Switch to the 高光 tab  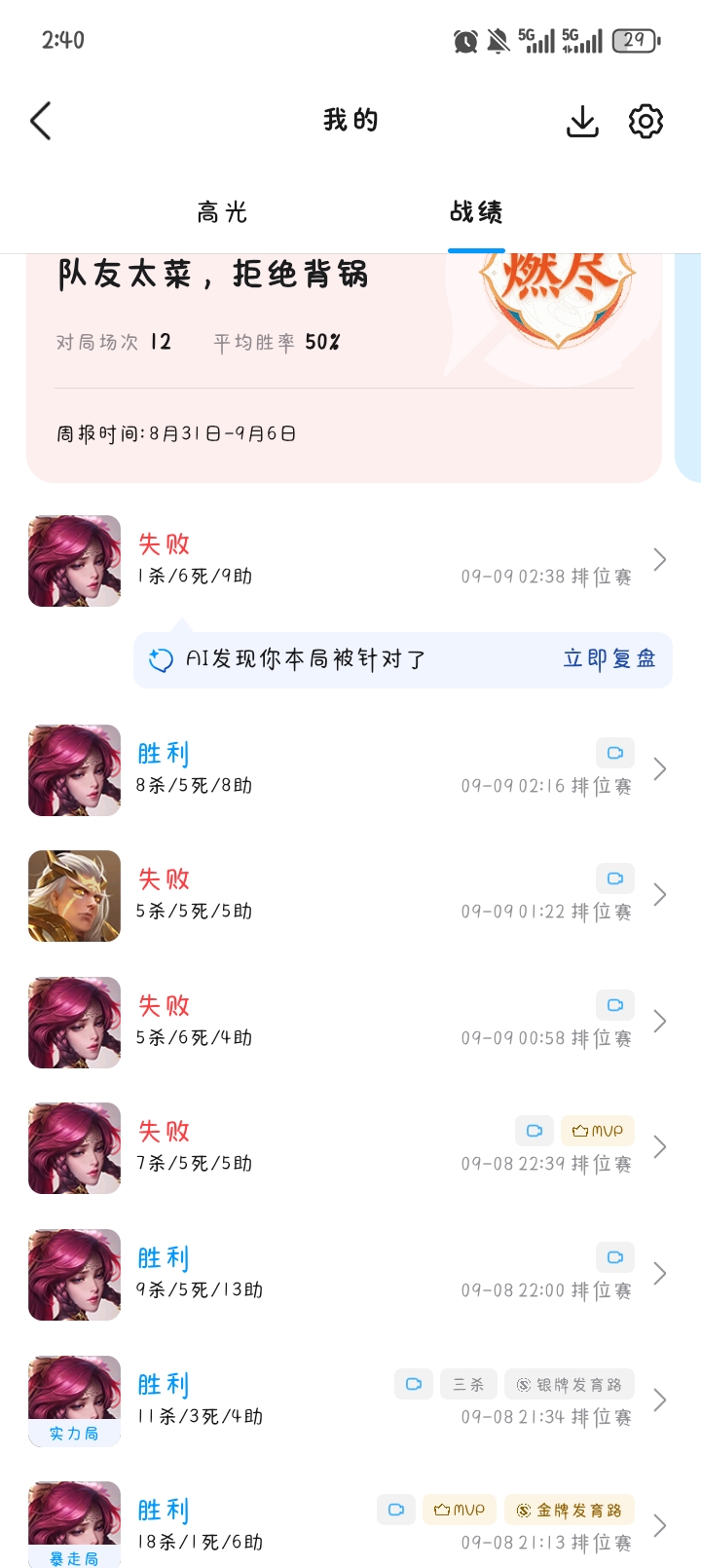223,212
